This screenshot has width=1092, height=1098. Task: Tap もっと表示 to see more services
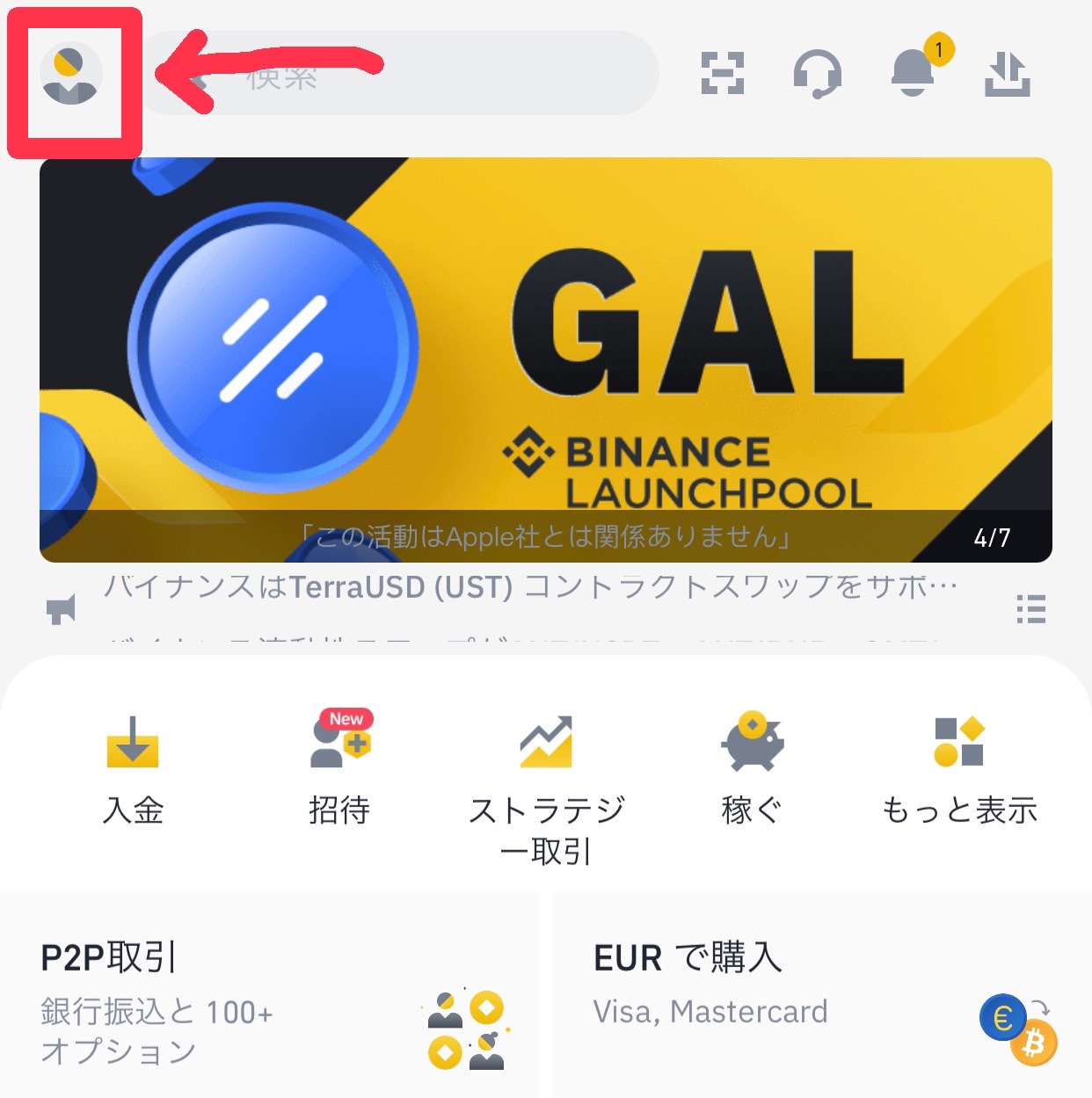tap(959, 769)
